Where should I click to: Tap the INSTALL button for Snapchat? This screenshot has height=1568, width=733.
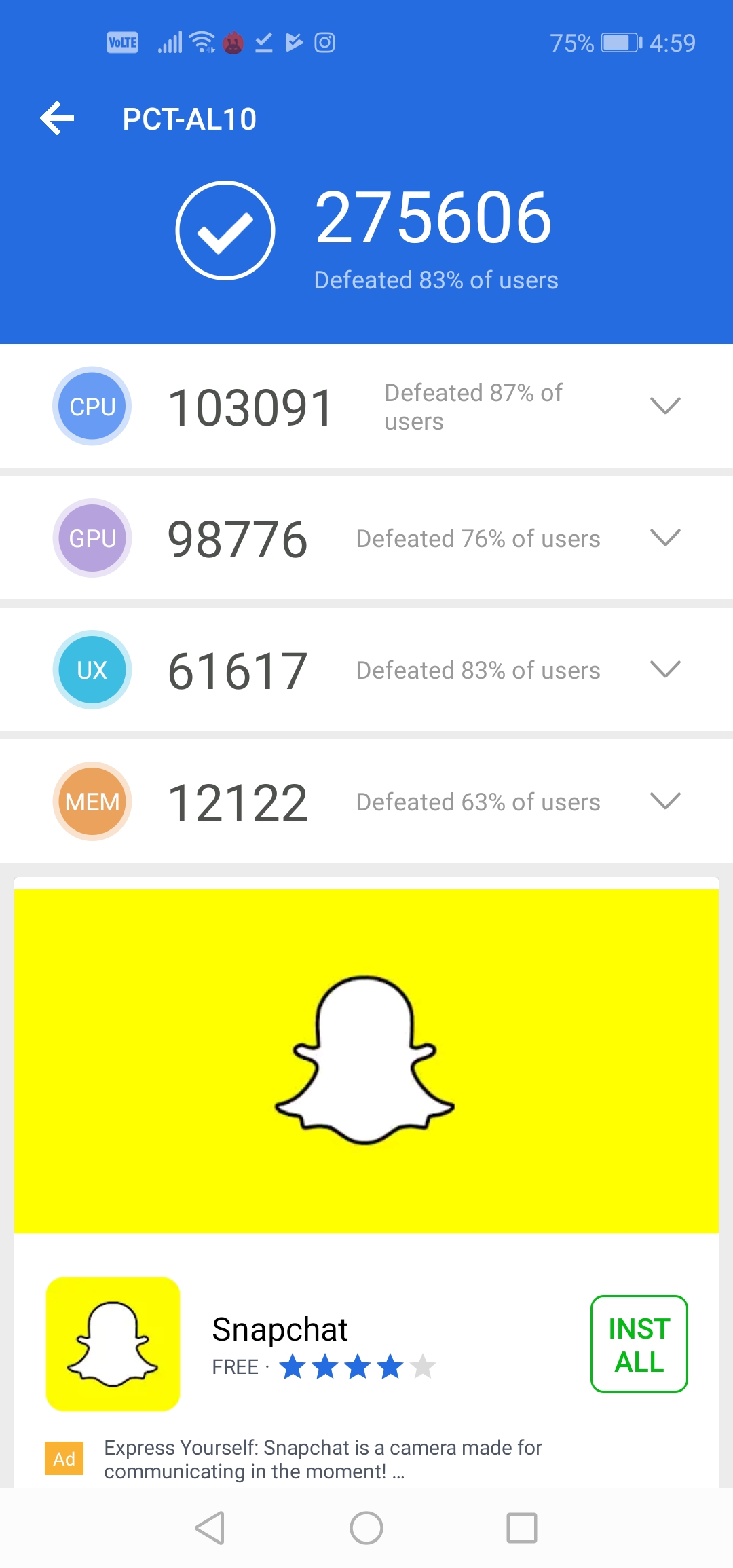[639, 1344]
